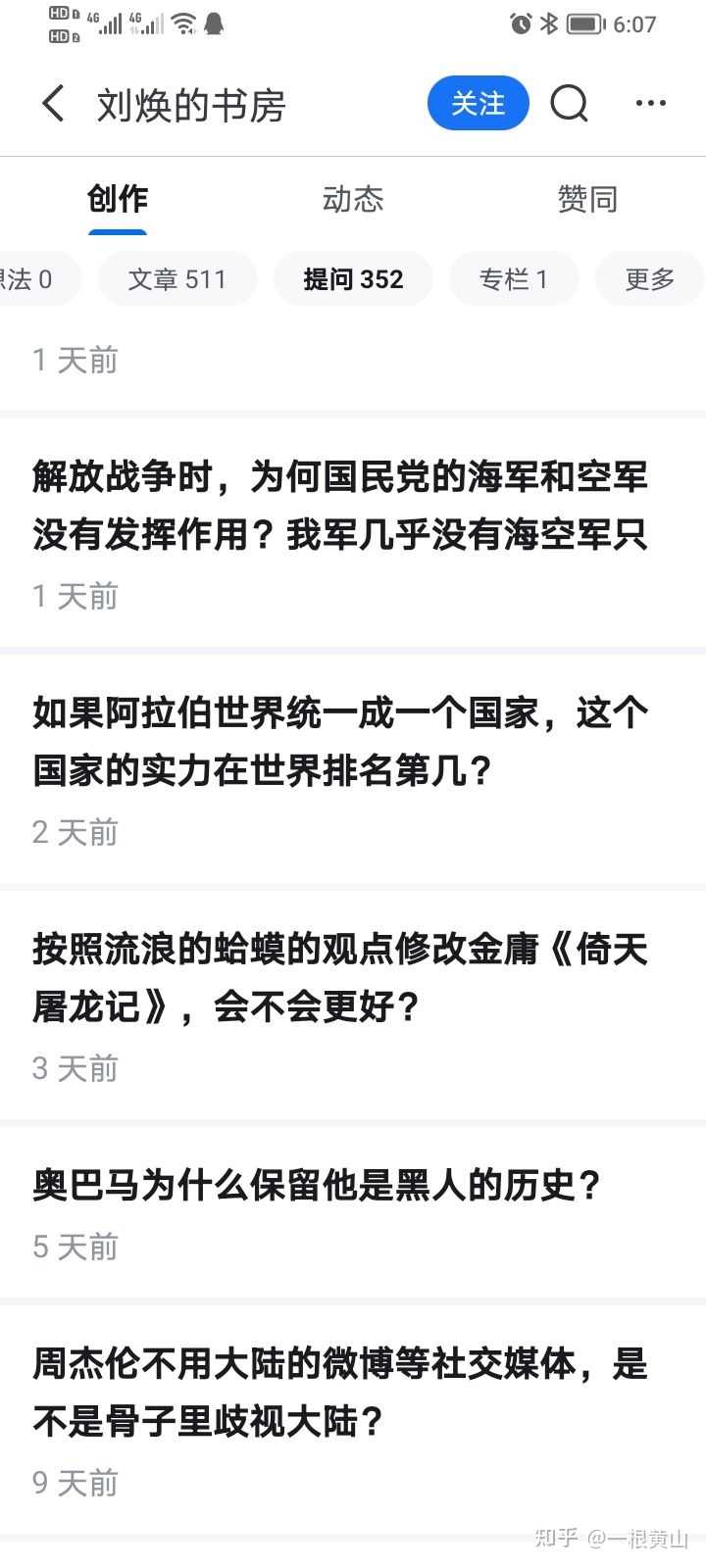Open the search icon
706x1568 pixels.
569,103
